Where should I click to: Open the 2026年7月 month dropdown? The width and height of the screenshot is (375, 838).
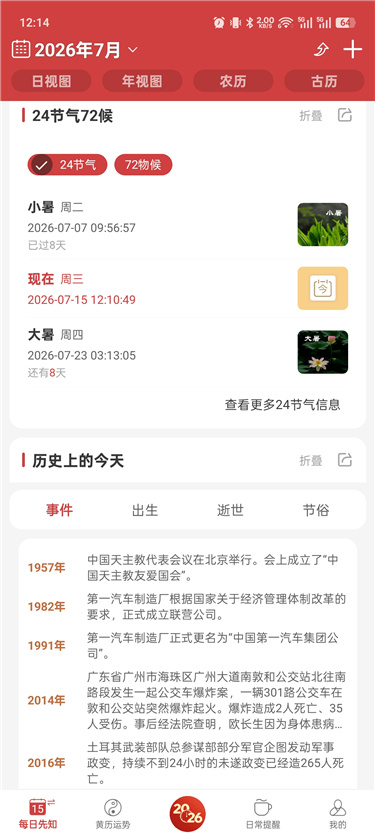75,50
